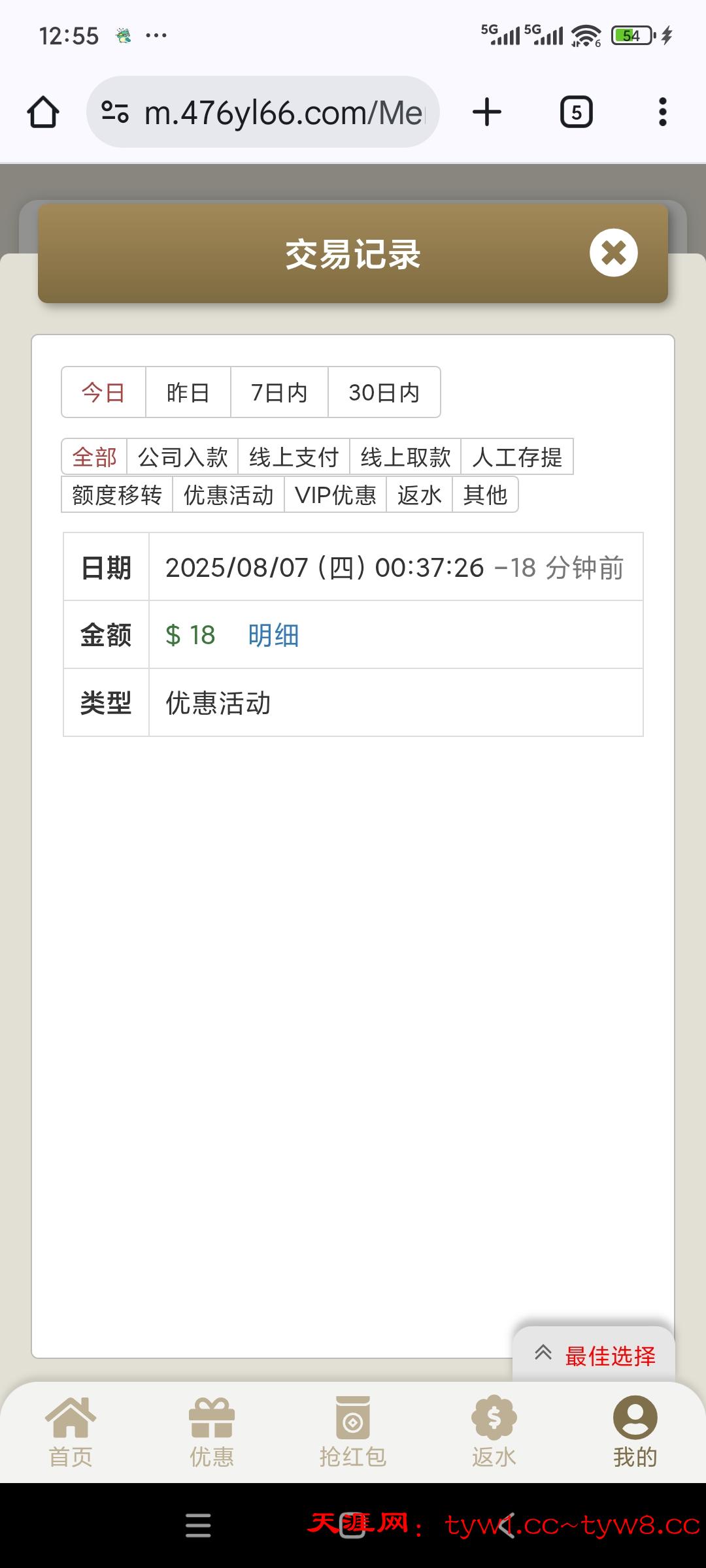Show records within 30日内
The width and height of the screenshot is (706, 1568).
tap(384, 393)
